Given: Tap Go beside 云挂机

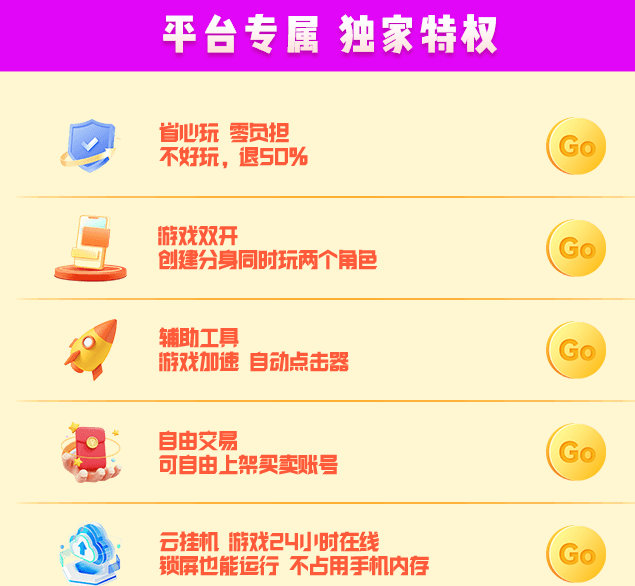Looking at the screenshot, I should pos(576,553).
